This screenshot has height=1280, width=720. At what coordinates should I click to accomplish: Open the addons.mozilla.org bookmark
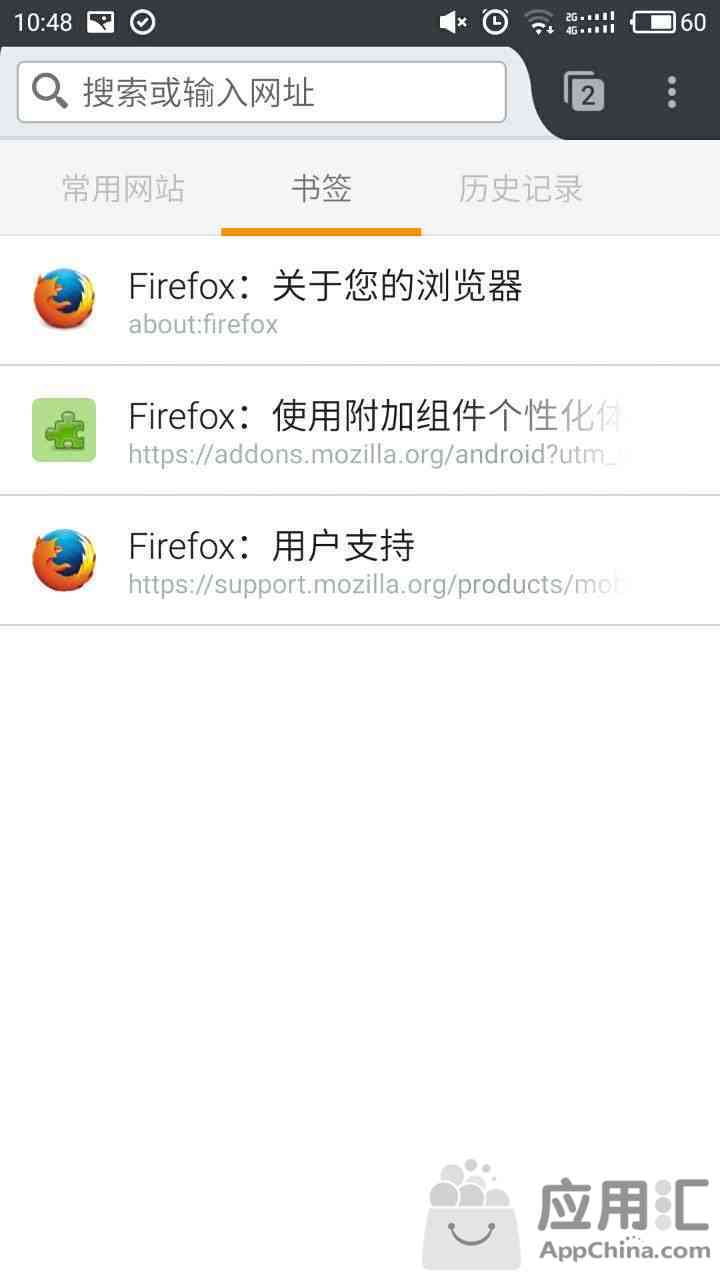pyautogui.click(x=360, y=431)
